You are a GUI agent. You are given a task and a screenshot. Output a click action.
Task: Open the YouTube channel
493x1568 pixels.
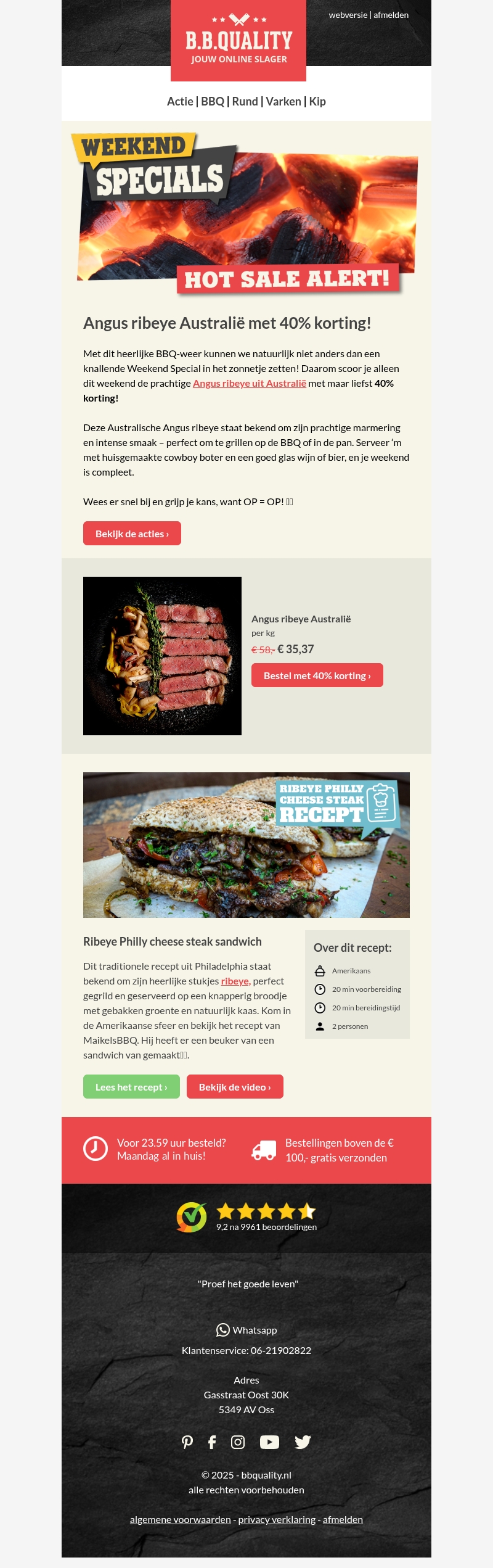pyautogui.click(x=269, y=1442)
